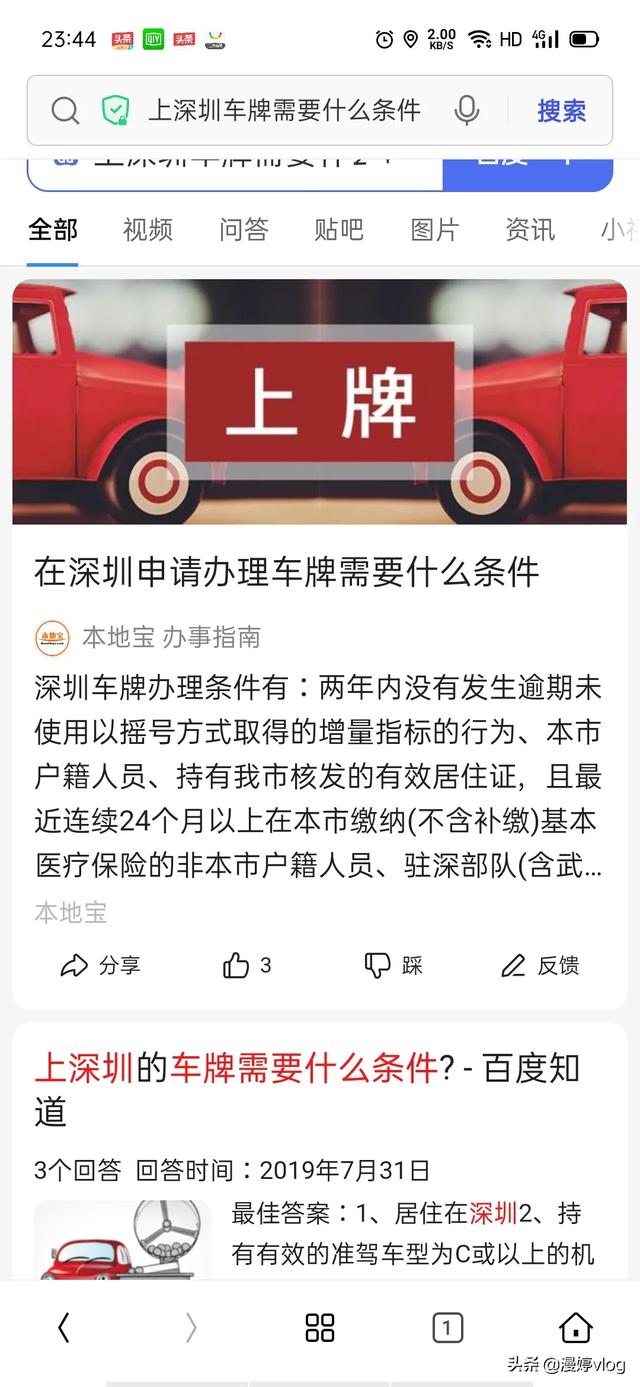Screen dimensions: 640x1387
Task: Open the tab switcher showing 1
Action: click(447, 1328)
